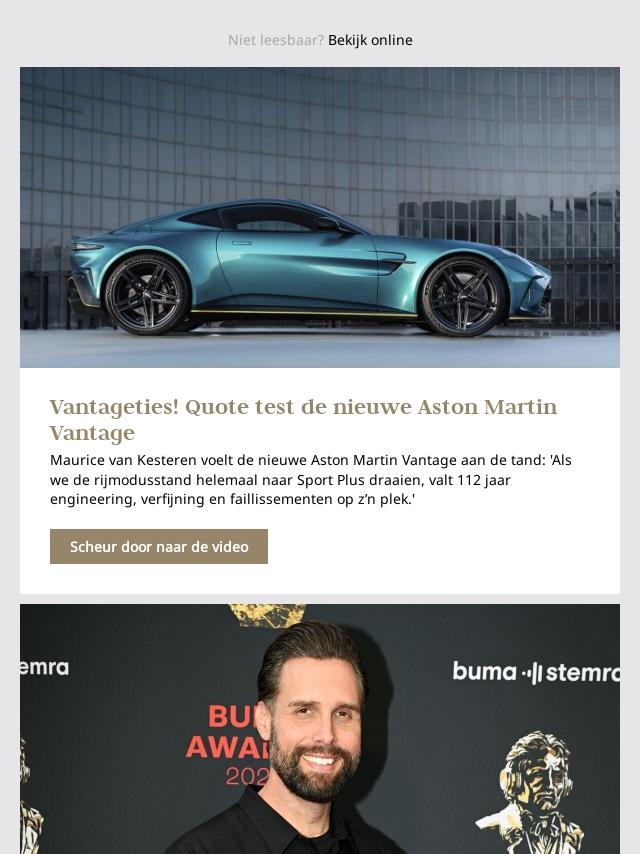The image size is (640, 854).
Task: Open the 'Bekijk online' link
Action: point(370,40)
